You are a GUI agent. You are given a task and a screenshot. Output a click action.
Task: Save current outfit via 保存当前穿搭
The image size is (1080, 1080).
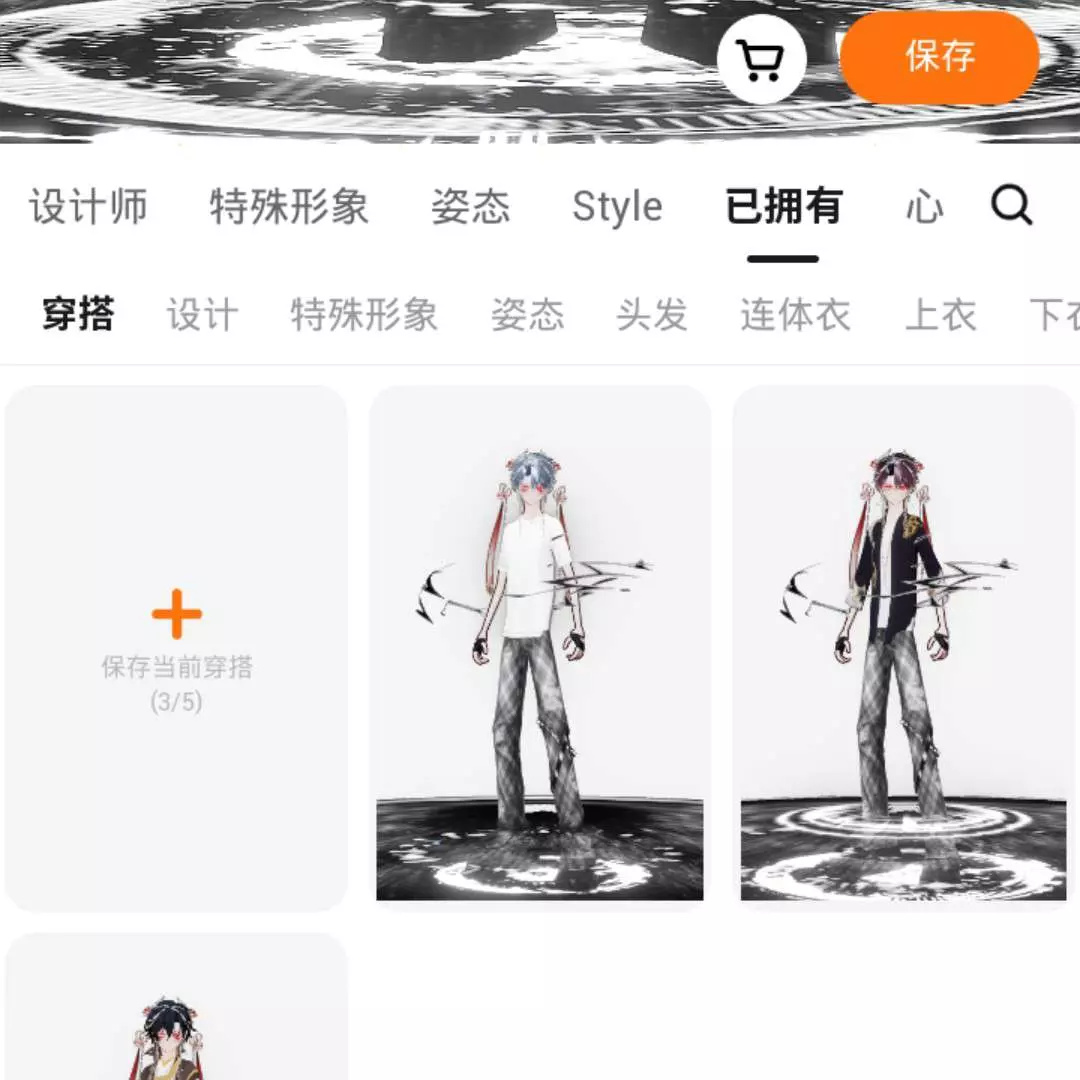point(176,648)
